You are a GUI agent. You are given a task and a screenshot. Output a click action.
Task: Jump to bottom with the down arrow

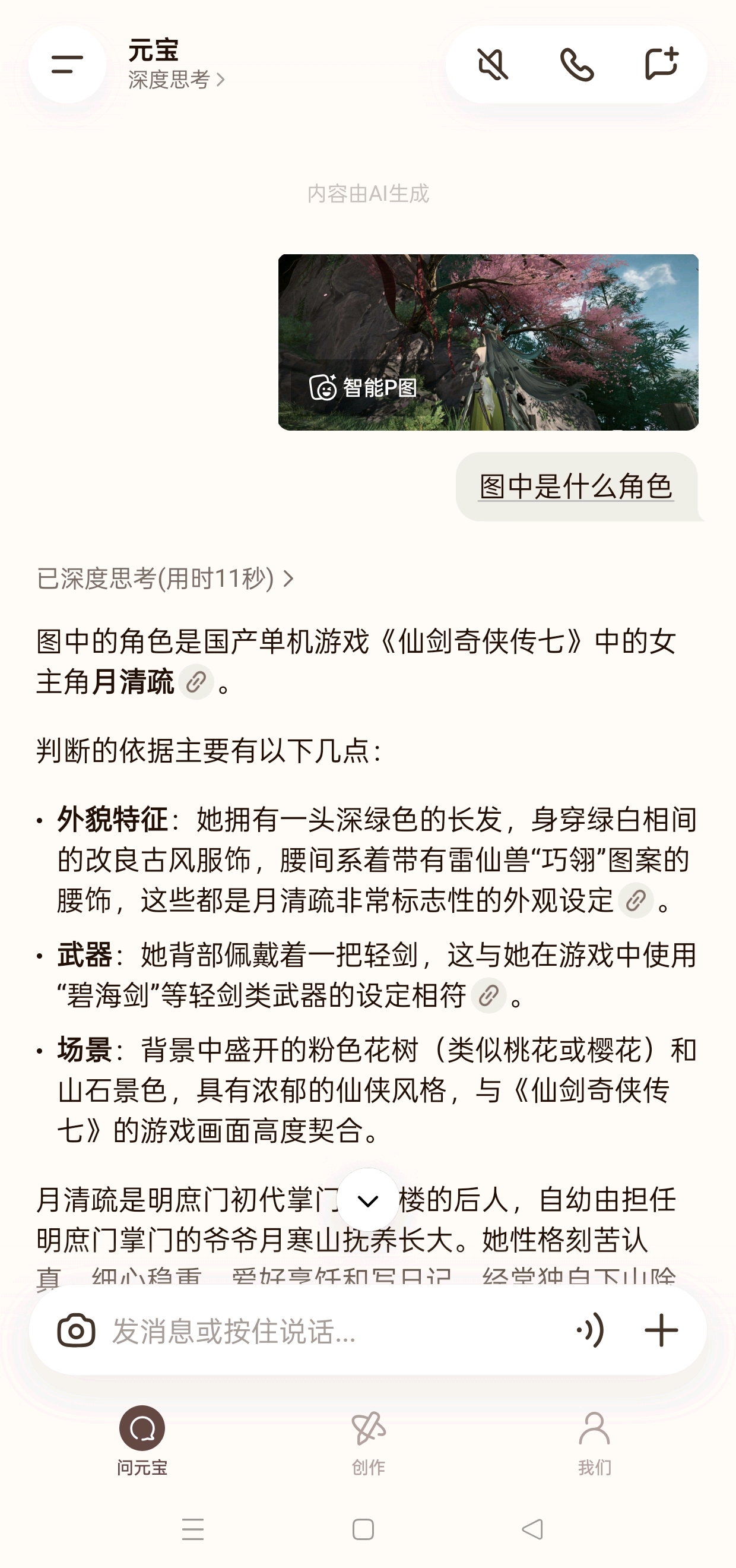pyautogui.click(x=367, y=1200)
